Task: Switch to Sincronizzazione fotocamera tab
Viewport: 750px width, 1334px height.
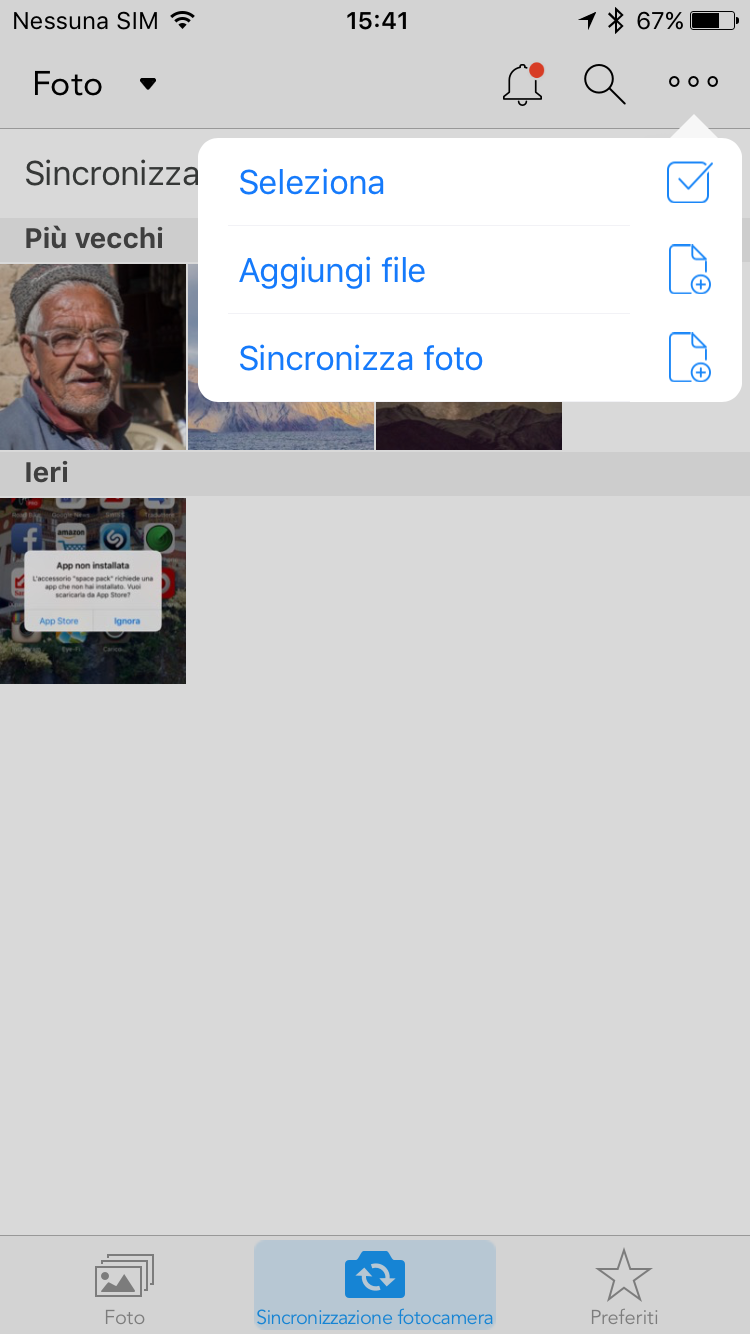Action: click(375, 1289)
